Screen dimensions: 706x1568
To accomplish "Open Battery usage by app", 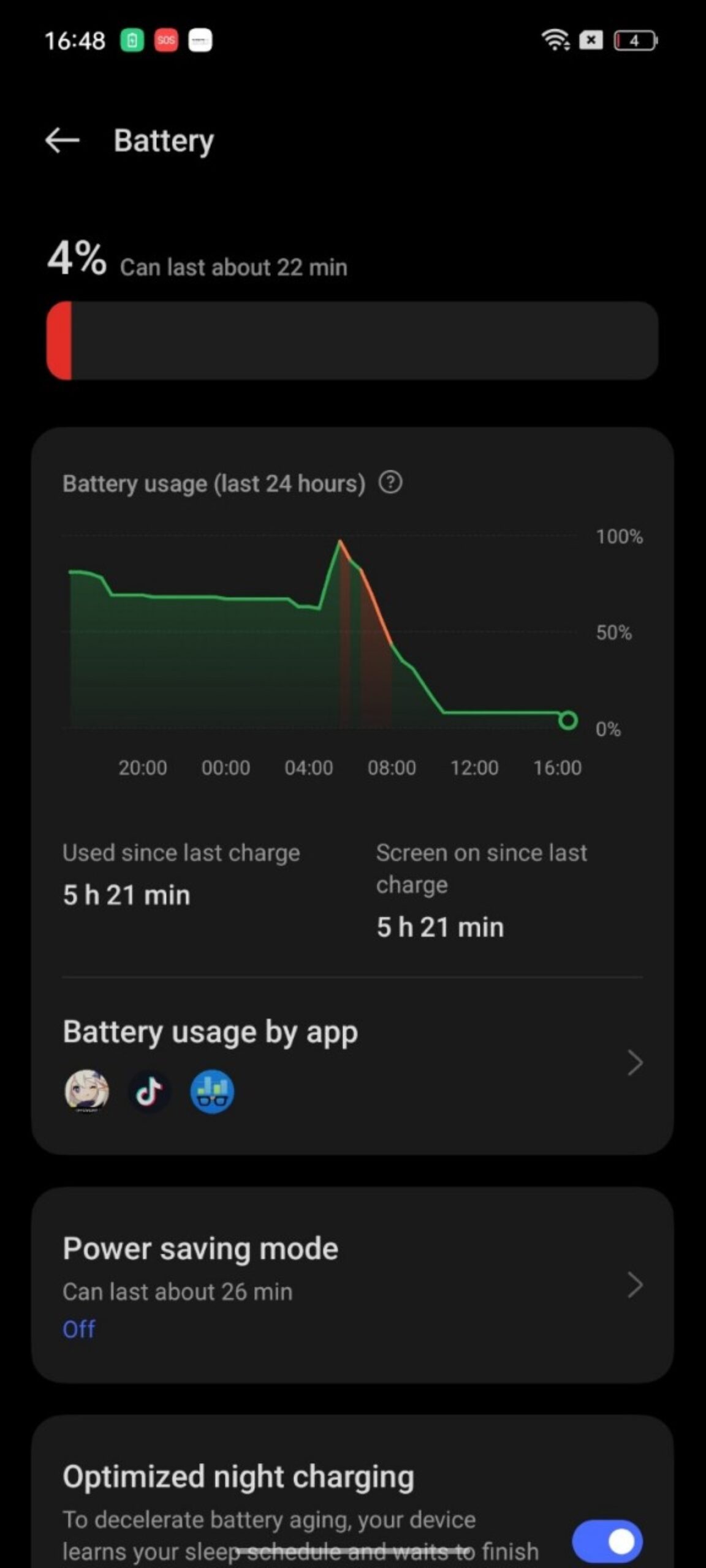I will [x=352, y=1063].
